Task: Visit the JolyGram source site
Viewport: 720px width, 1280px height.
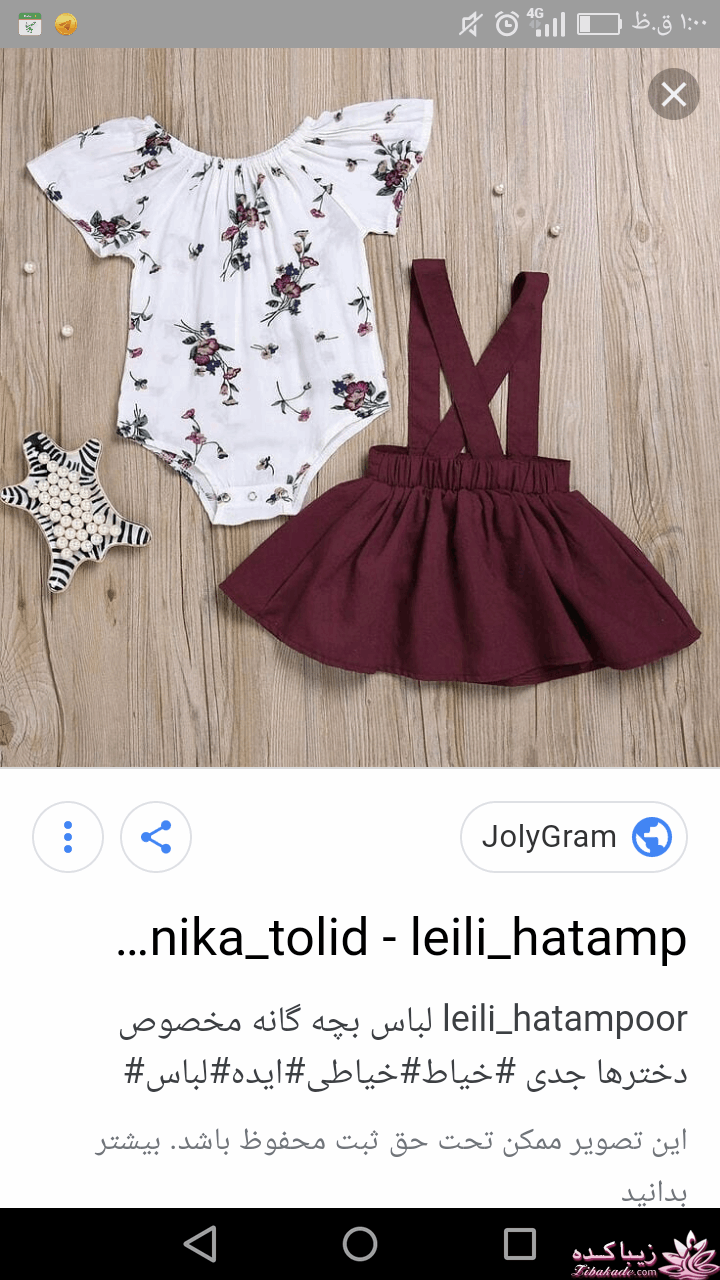Action: pos(573,836)
